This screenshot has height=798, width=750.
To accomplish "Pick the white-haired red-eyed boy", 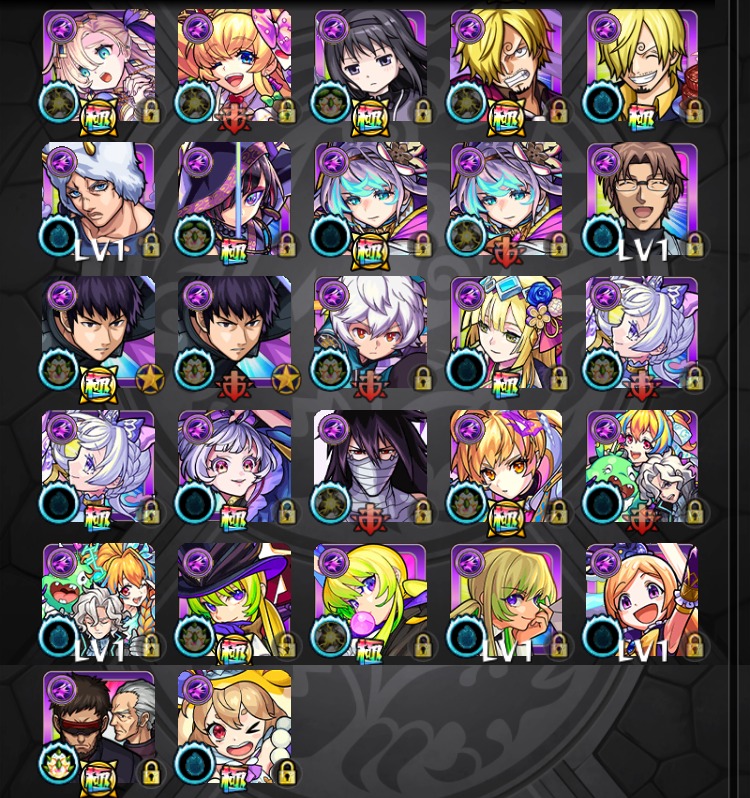I will tap(370, 334).
